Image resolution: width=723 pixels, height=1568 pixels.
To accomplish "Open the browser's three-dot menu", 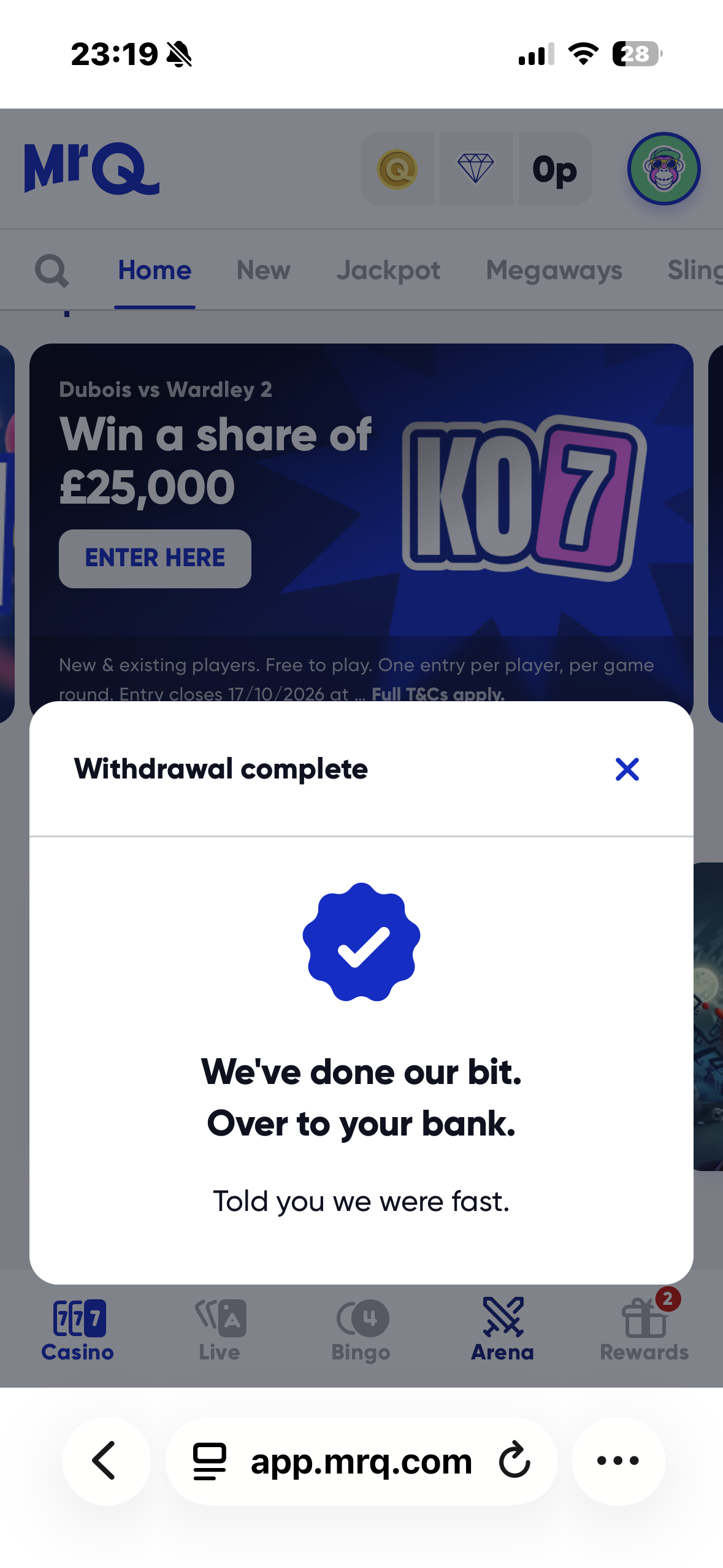I will 618,1461.
